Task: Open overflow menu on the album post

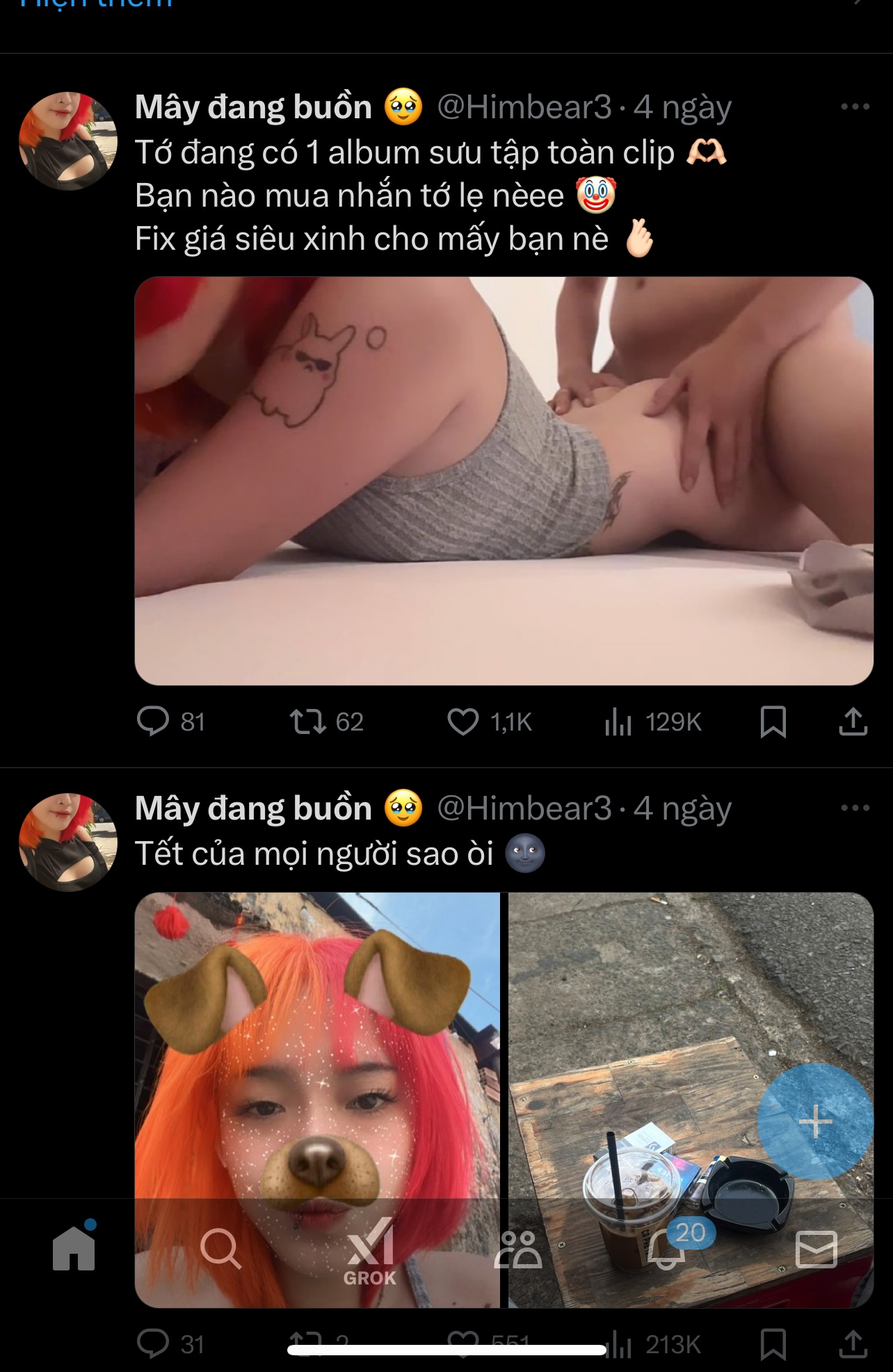Action: click(855, 107)
